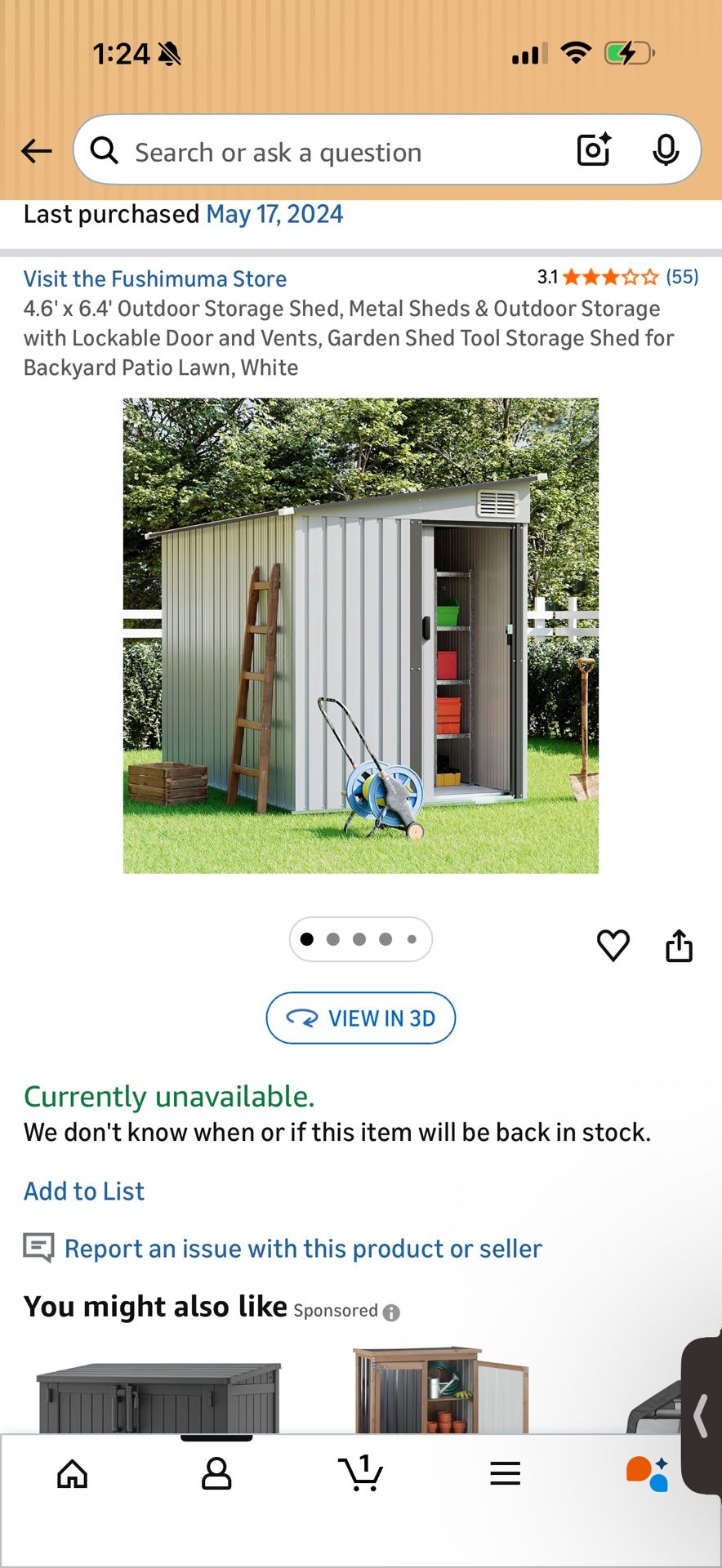722x1568 pixels.
Task: Open your account profile from bottom bar
Action: 216,1474
